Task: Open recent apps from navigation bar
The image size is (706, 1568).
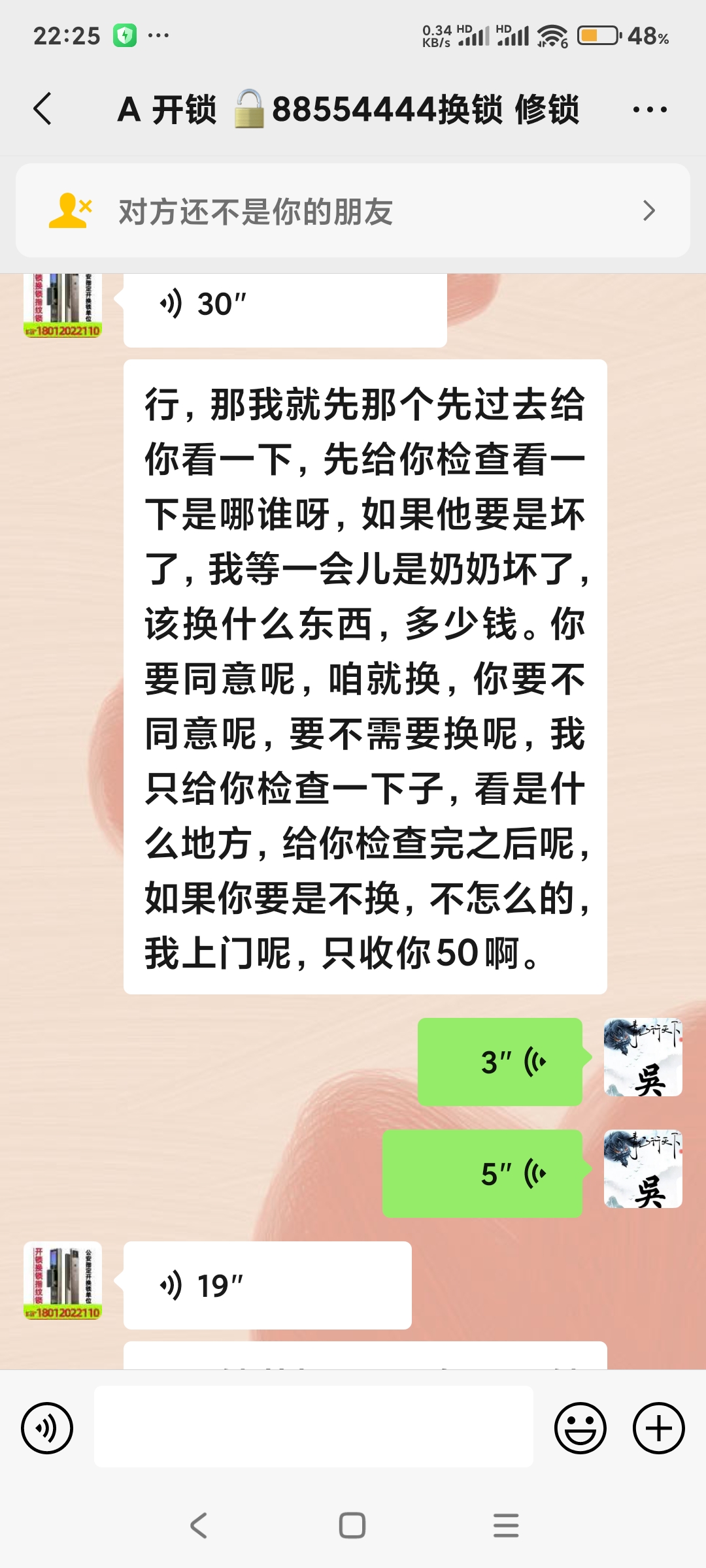Action: (505, 1526)
